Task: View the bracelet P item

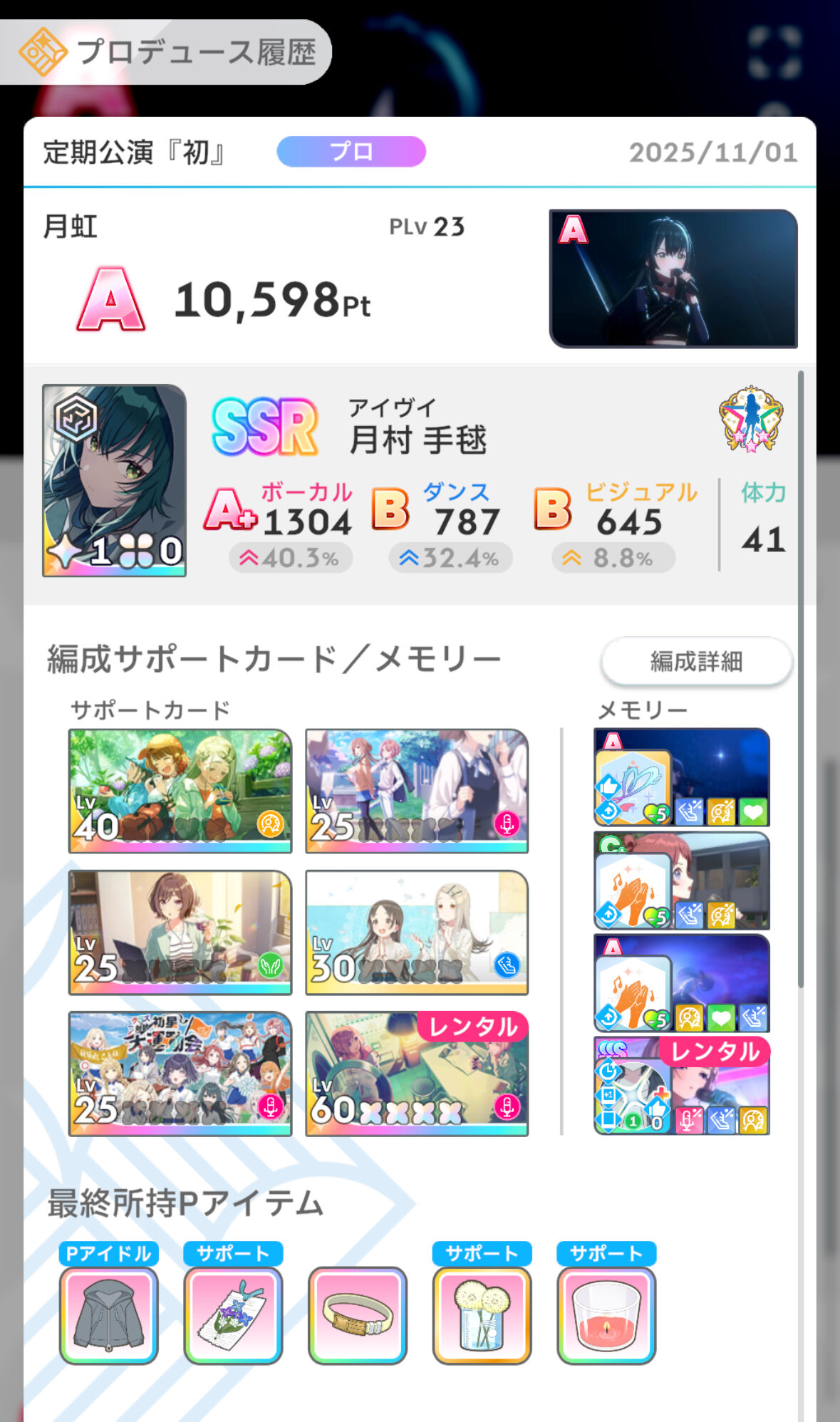Action: click(358, 1315)
